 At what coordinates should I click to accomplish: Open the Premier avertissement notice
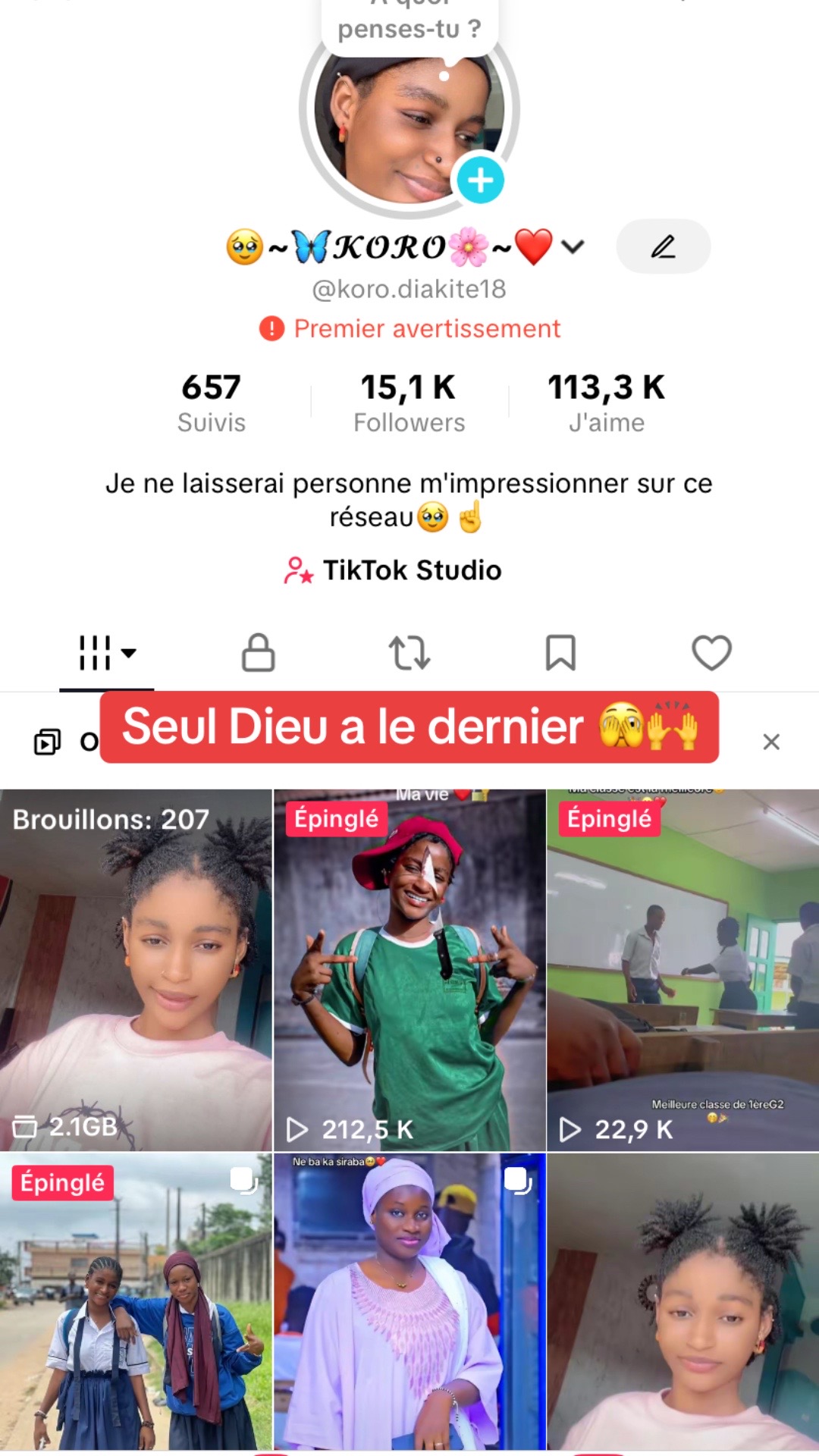[x=410, y=328]
